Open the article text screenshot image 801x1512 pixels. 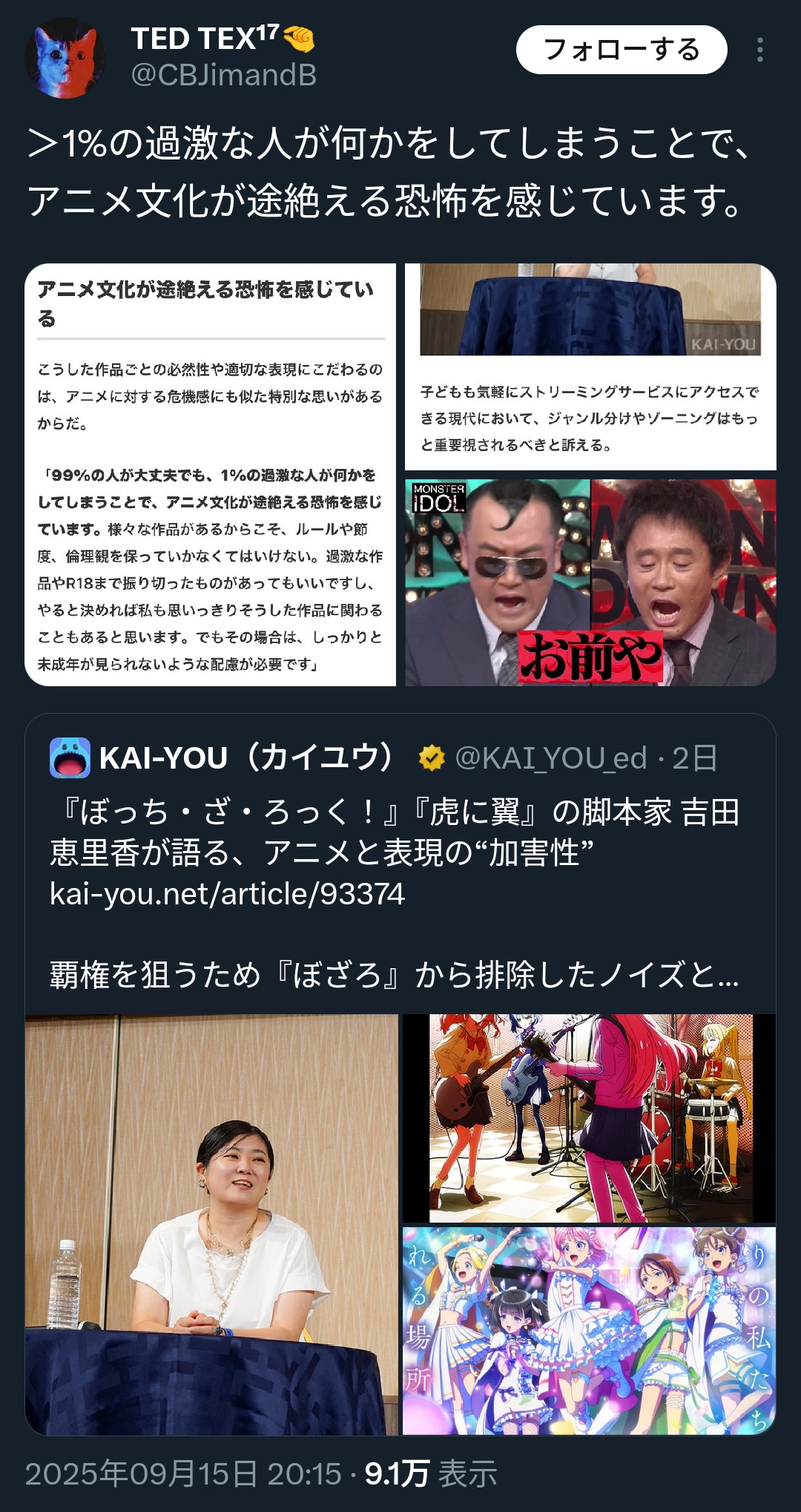(x=211, y=475)
